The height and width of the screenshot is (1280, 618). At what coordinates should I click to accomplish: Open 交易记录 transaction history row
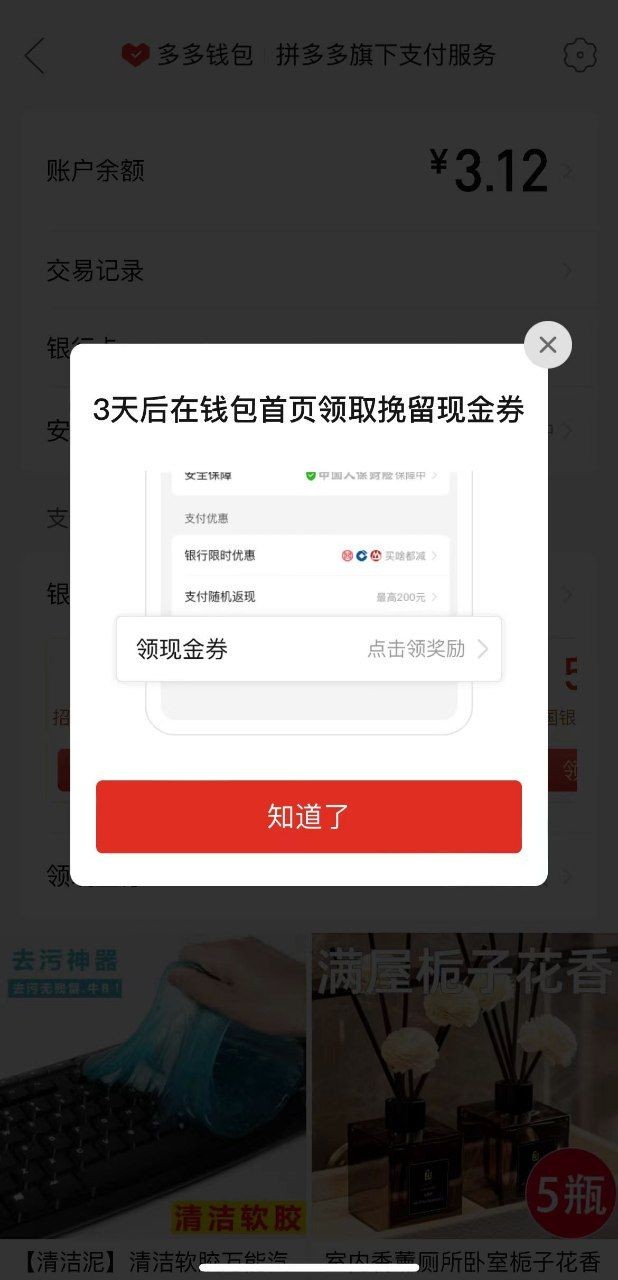pos(308,270)
